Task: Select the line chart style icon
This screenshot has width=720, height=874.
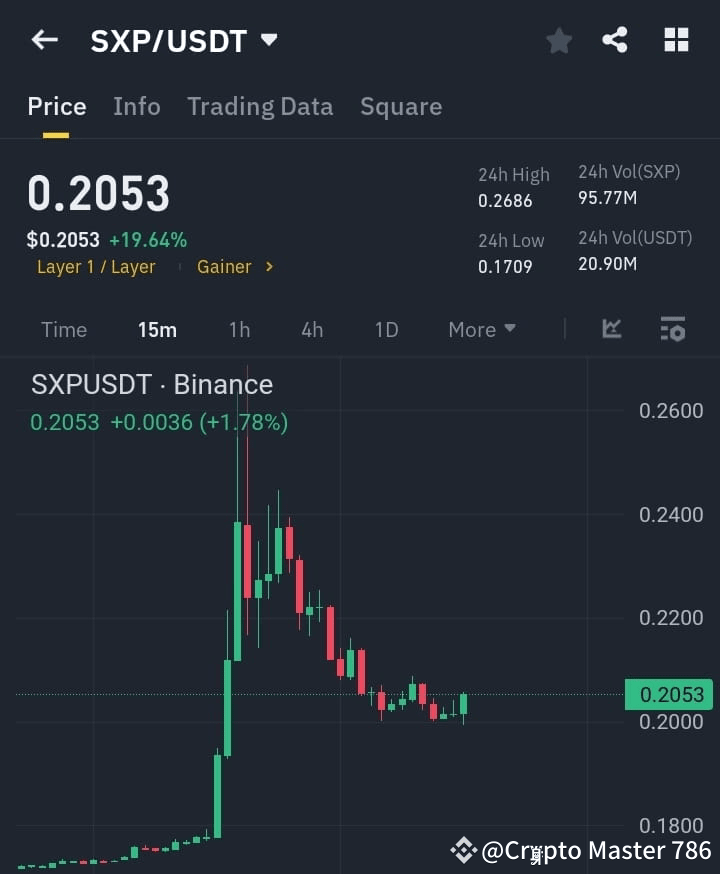Action: [611, 329]
